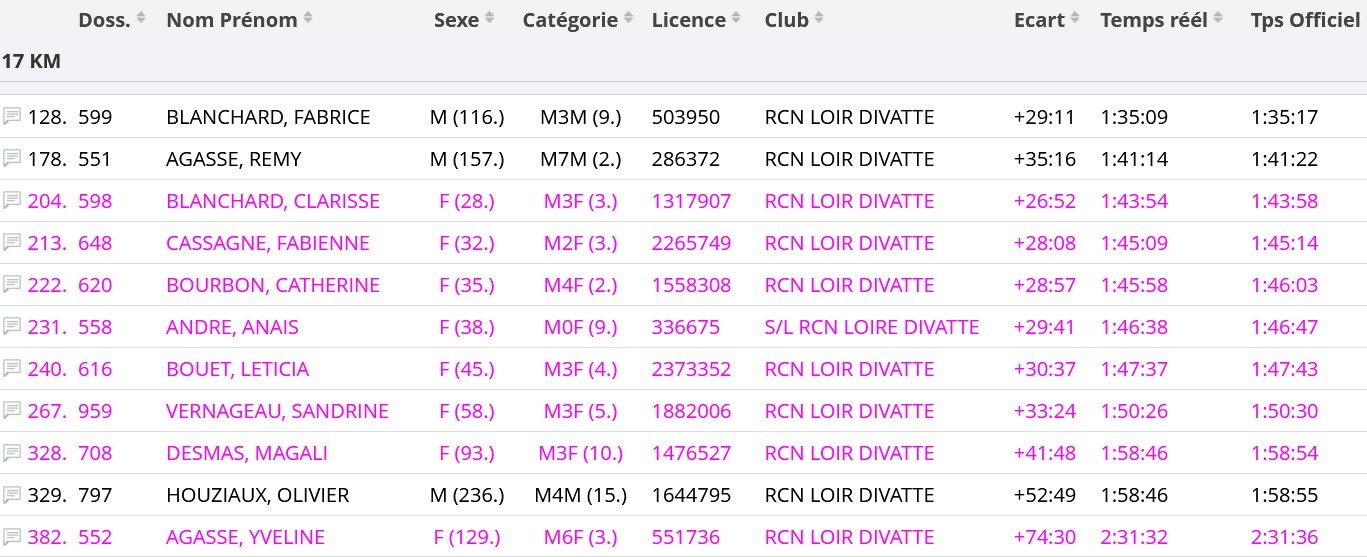Open the comment icon on Desmas, Magali's row
This screenshot has width=1367, height=557.
click(12, 453)
